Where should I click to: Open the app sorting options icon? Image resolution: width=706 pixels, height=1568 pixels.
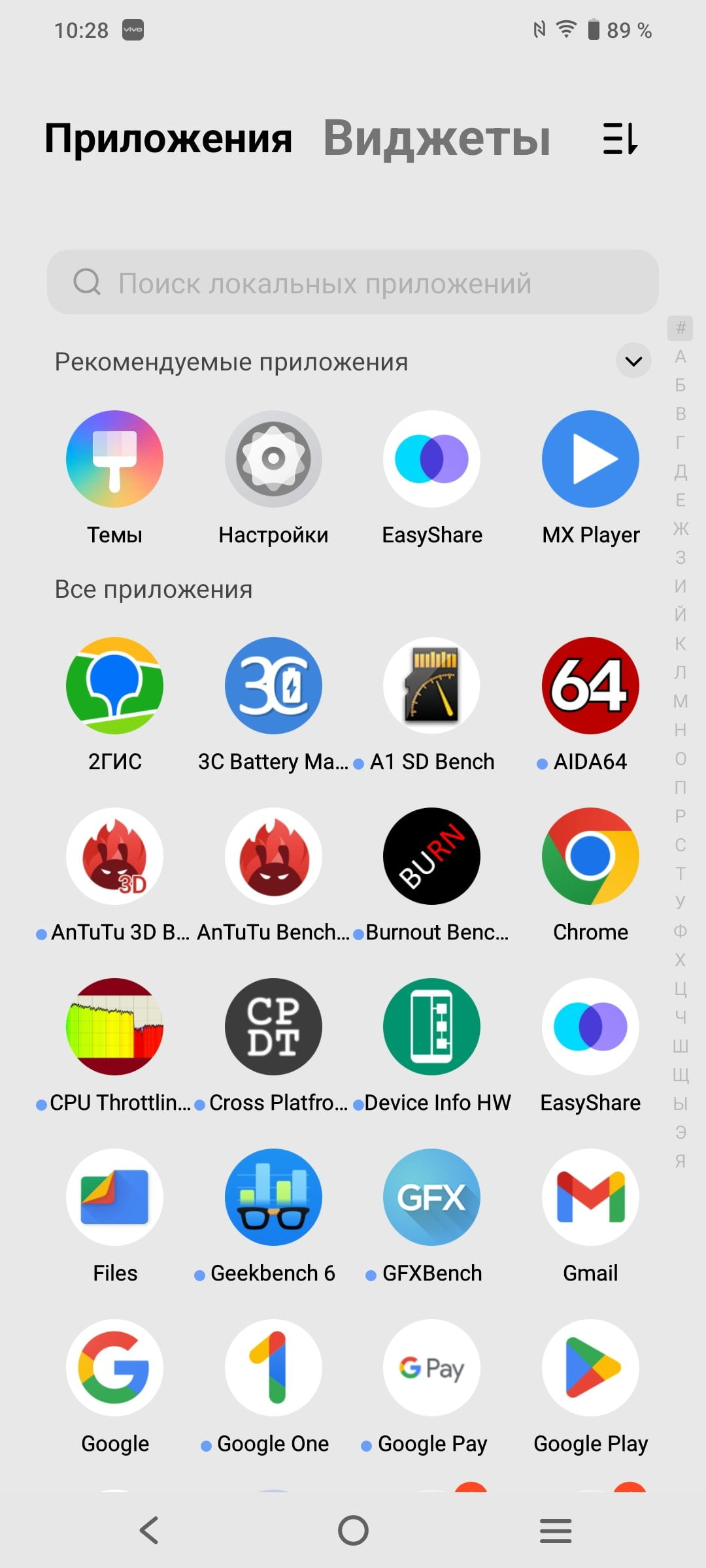pos(620,139)
